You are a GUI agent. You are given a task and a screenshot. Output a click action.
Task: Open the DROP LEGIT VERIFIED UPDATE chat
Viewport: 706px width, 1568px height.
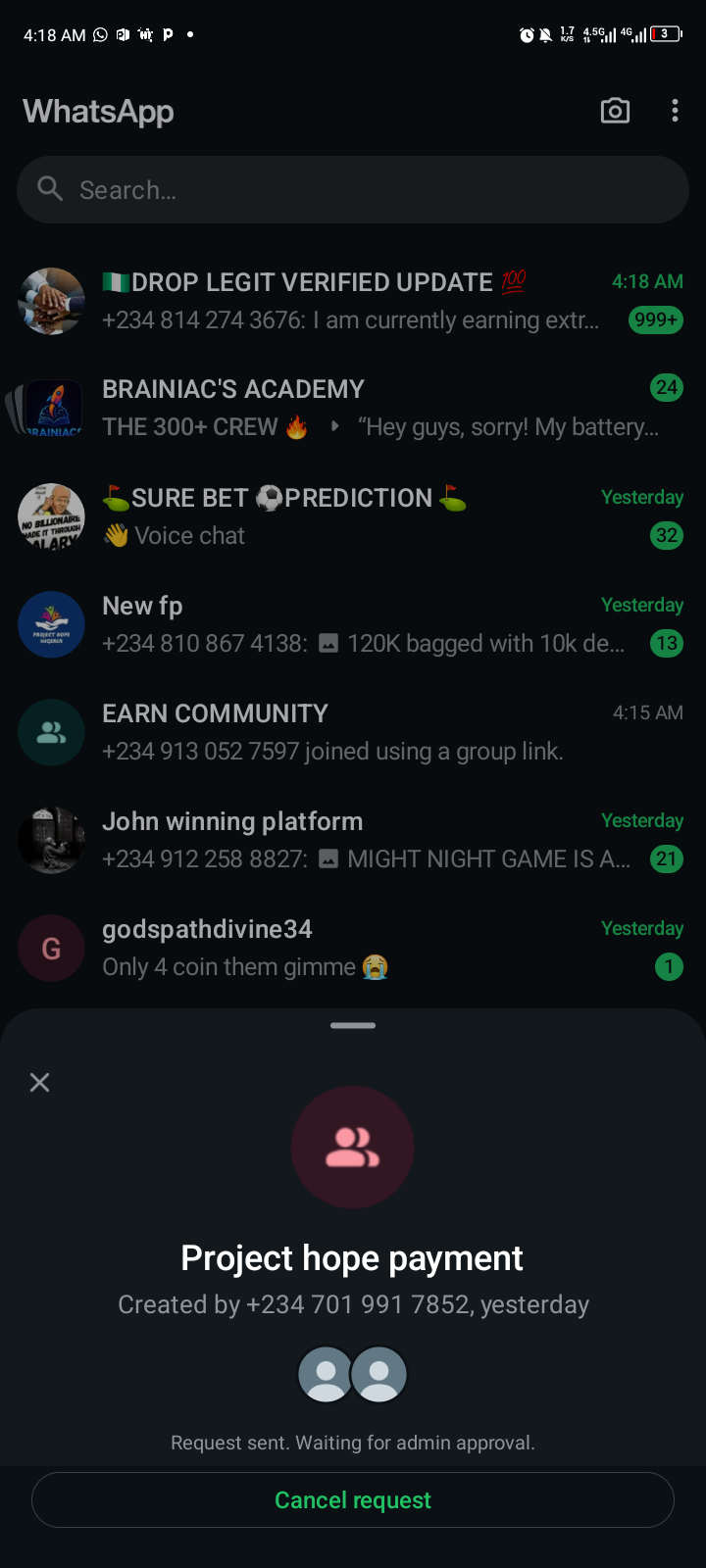coord(353,301)
